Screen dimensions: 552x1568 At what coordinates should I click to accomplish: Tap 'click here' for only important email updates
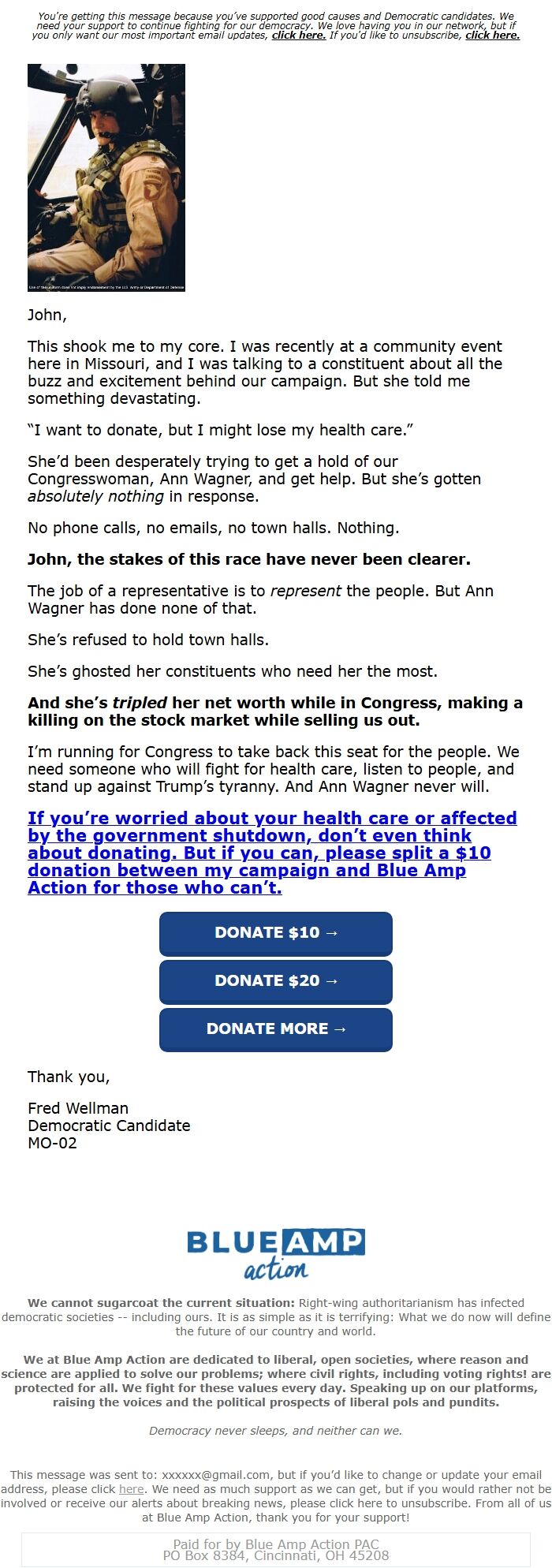[x=298, y=35]
